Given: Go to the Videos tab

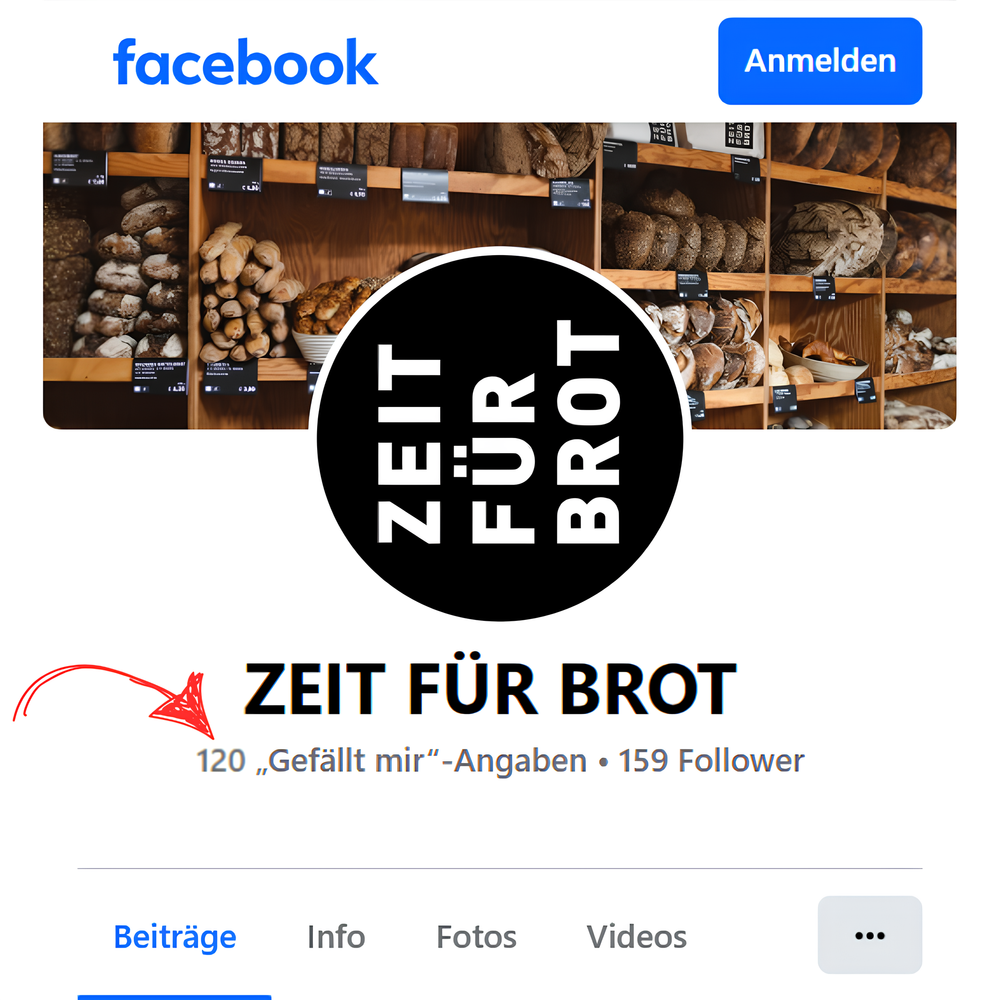Looking at the screenshot, I should 636,937.
